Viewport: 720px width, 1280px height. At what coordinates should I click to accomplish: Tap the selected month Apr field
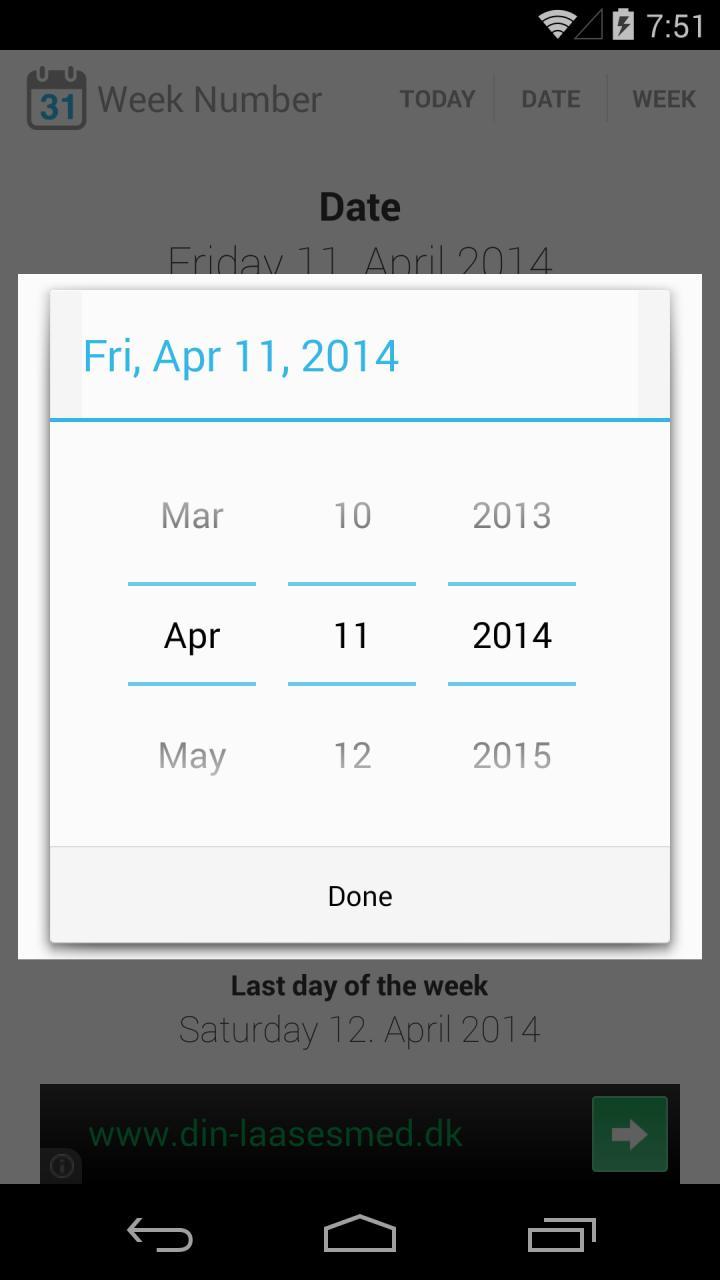[x=192, y=635]
